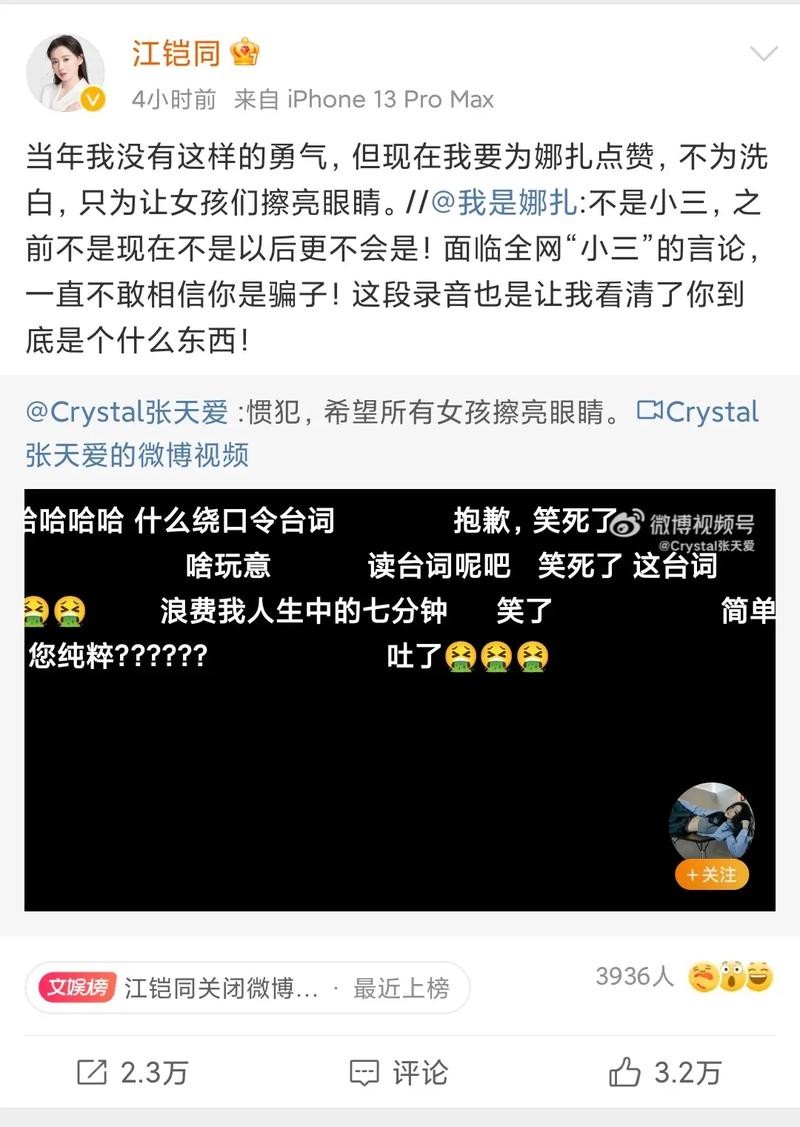The height and width of the screenshot is (1127, 800).
Task: Expand the post options chevron
Action: click(763, 55)
